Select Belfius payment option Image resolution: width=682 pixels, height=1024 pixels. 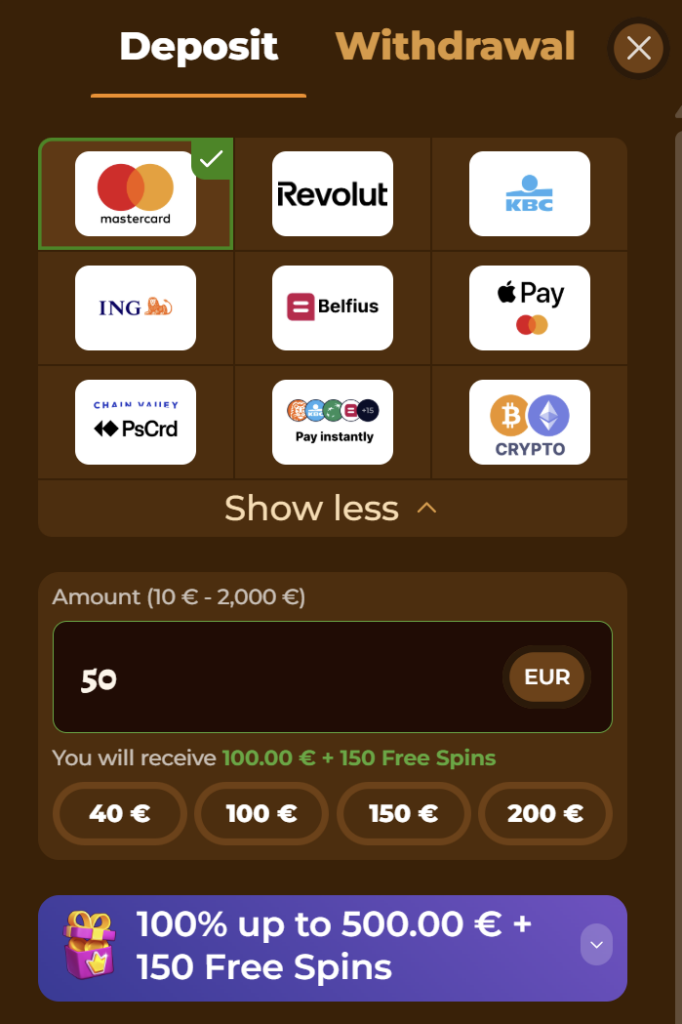point(332,308)
